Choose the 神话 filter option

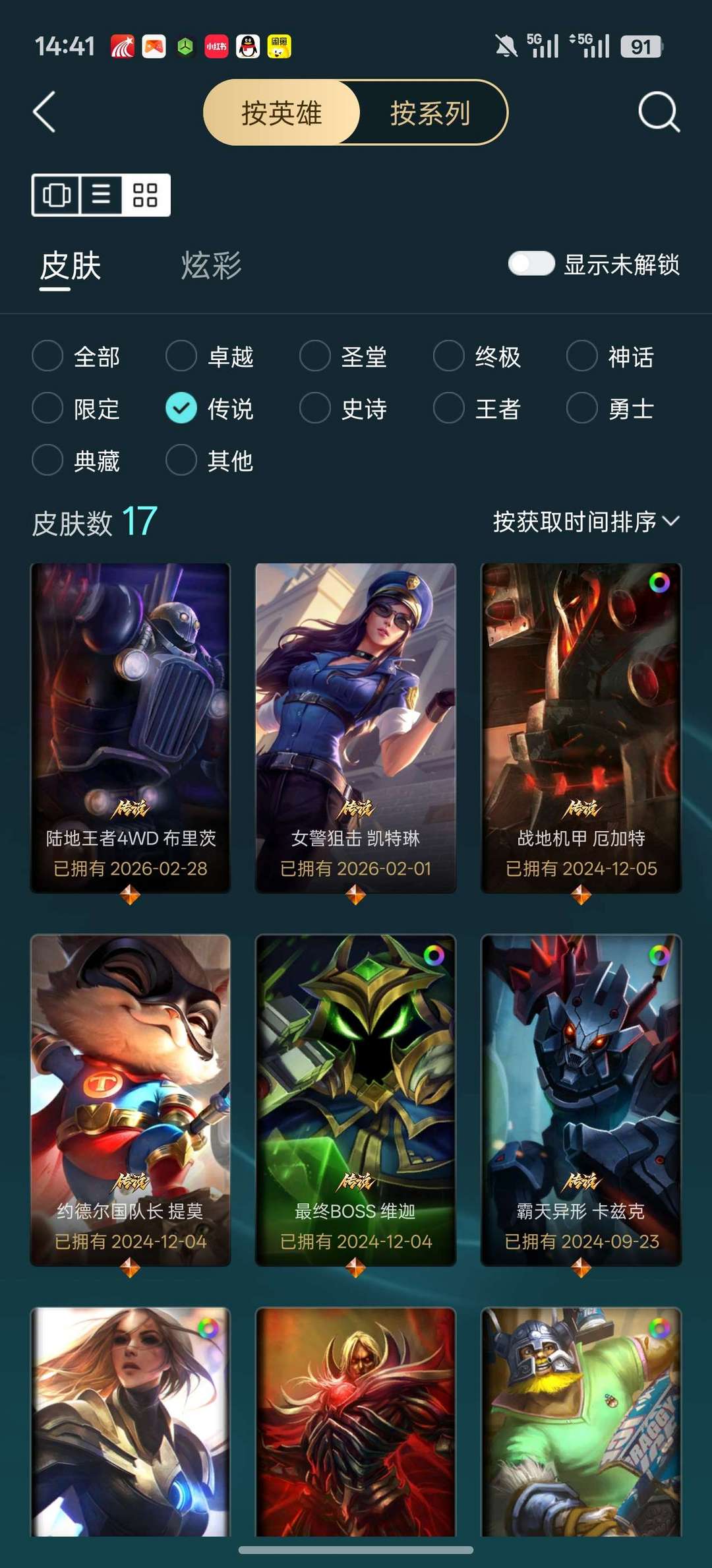click(583, 356)
